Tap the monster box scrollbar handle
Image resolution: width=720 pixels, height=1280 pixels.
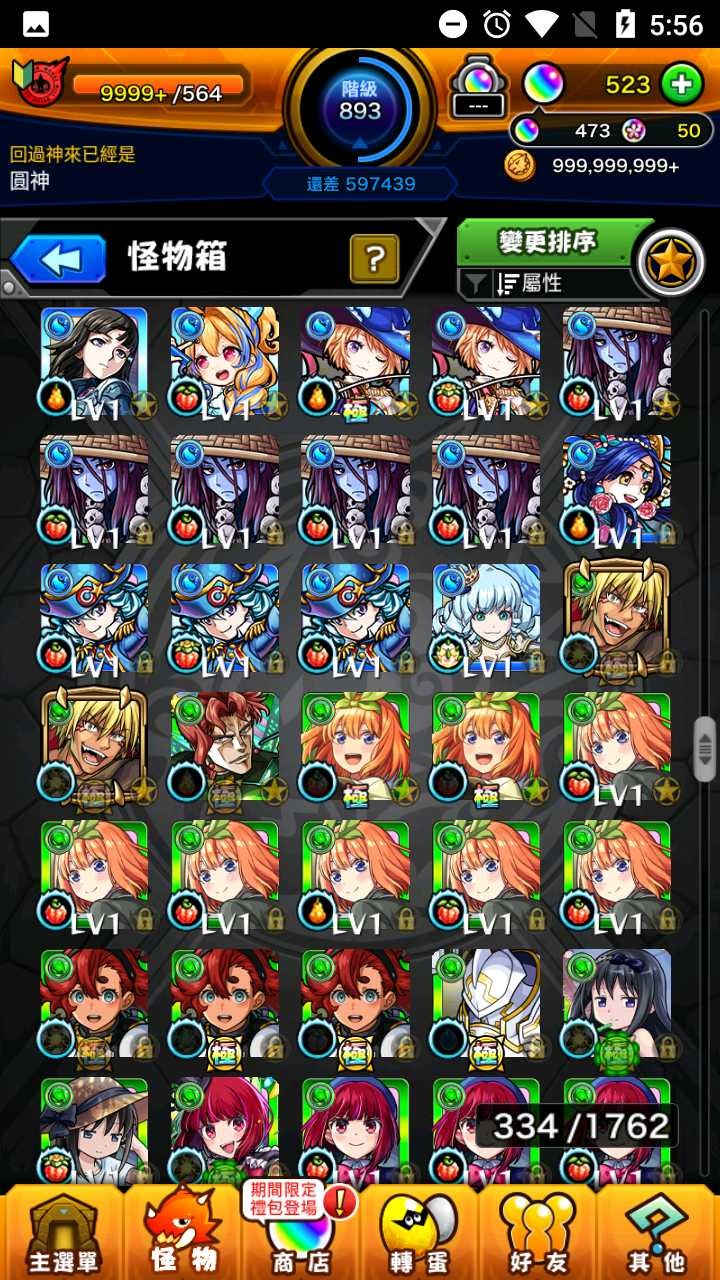pyautogui.click(x=704, y=748)
